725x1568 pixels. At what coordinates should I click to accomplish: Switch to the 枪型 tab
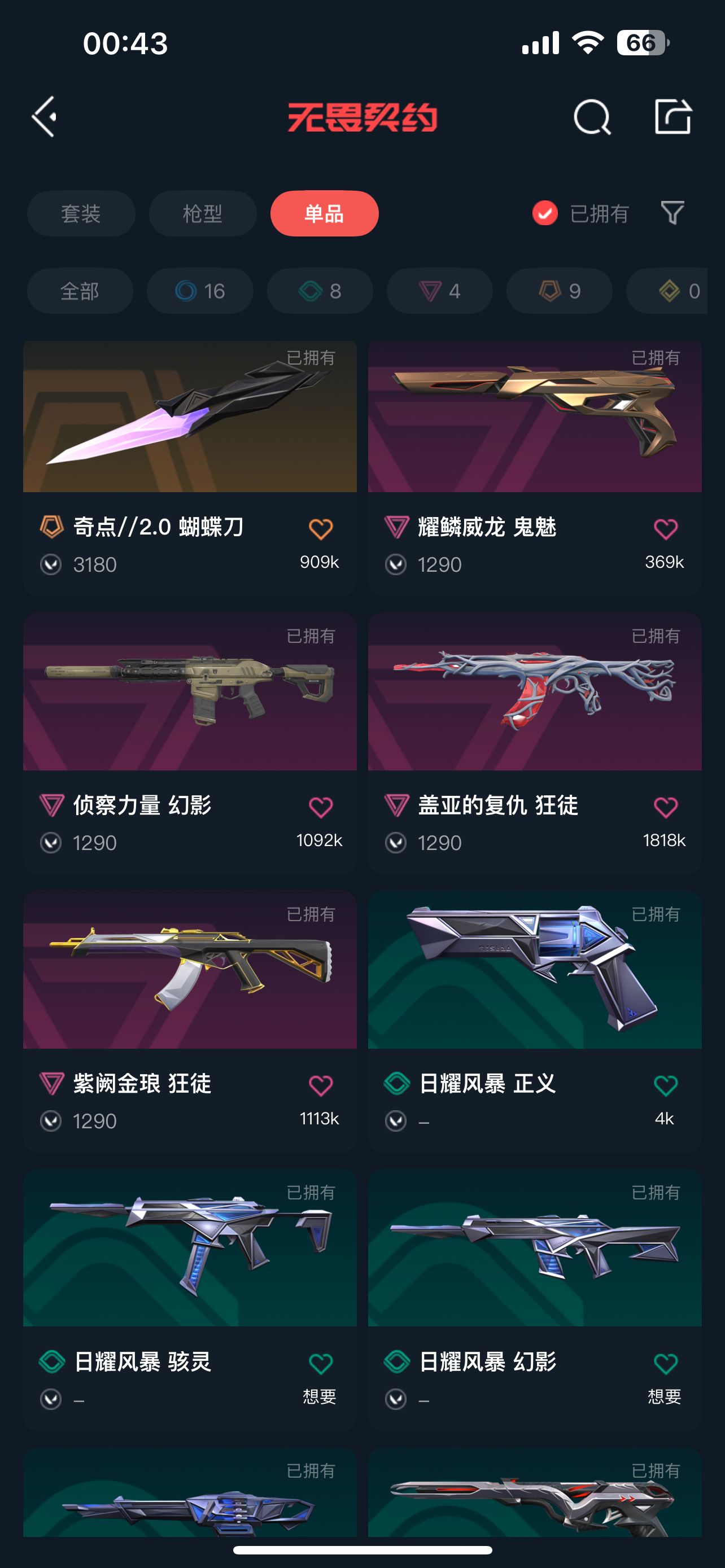(203, 214)
